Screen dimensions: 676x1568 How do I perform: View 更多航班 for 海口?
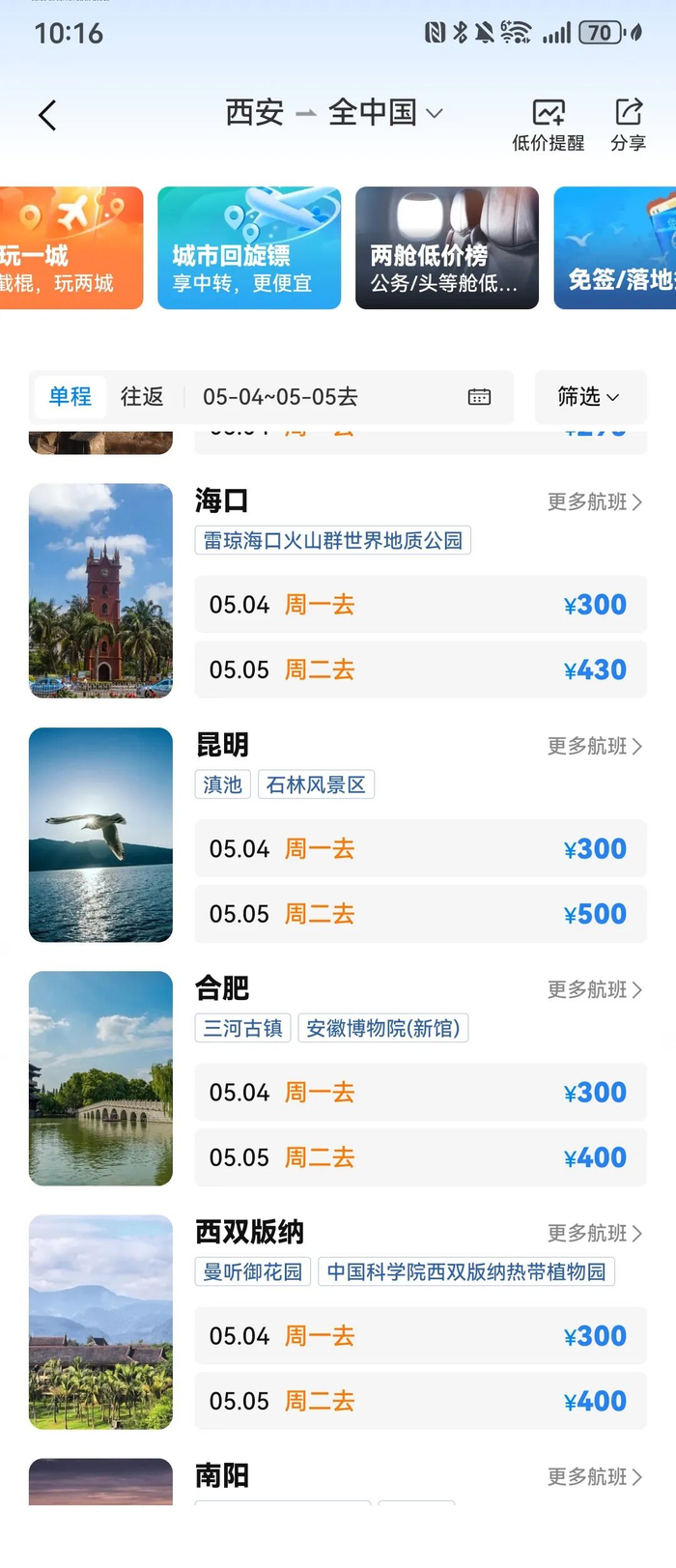(x=595, y=501)
